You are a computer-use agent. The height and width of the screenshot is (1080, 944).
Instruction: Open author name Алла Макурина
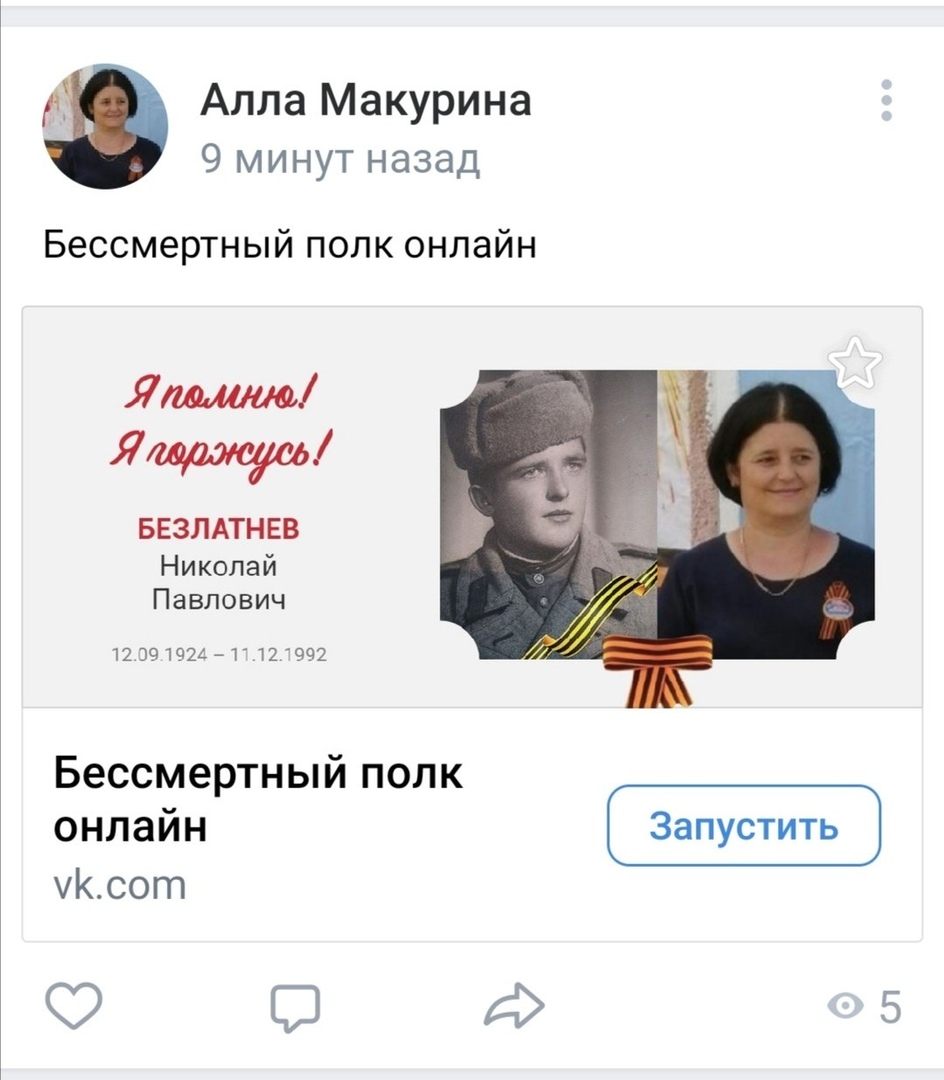[x=365, y=101]
